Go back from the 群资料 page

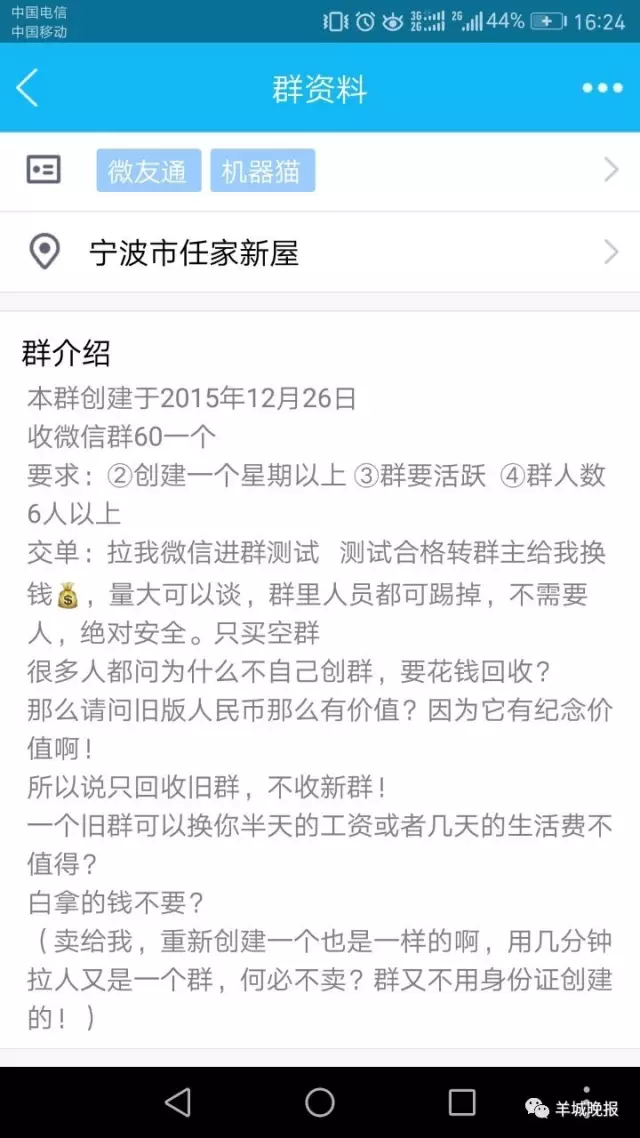(28, 88)
